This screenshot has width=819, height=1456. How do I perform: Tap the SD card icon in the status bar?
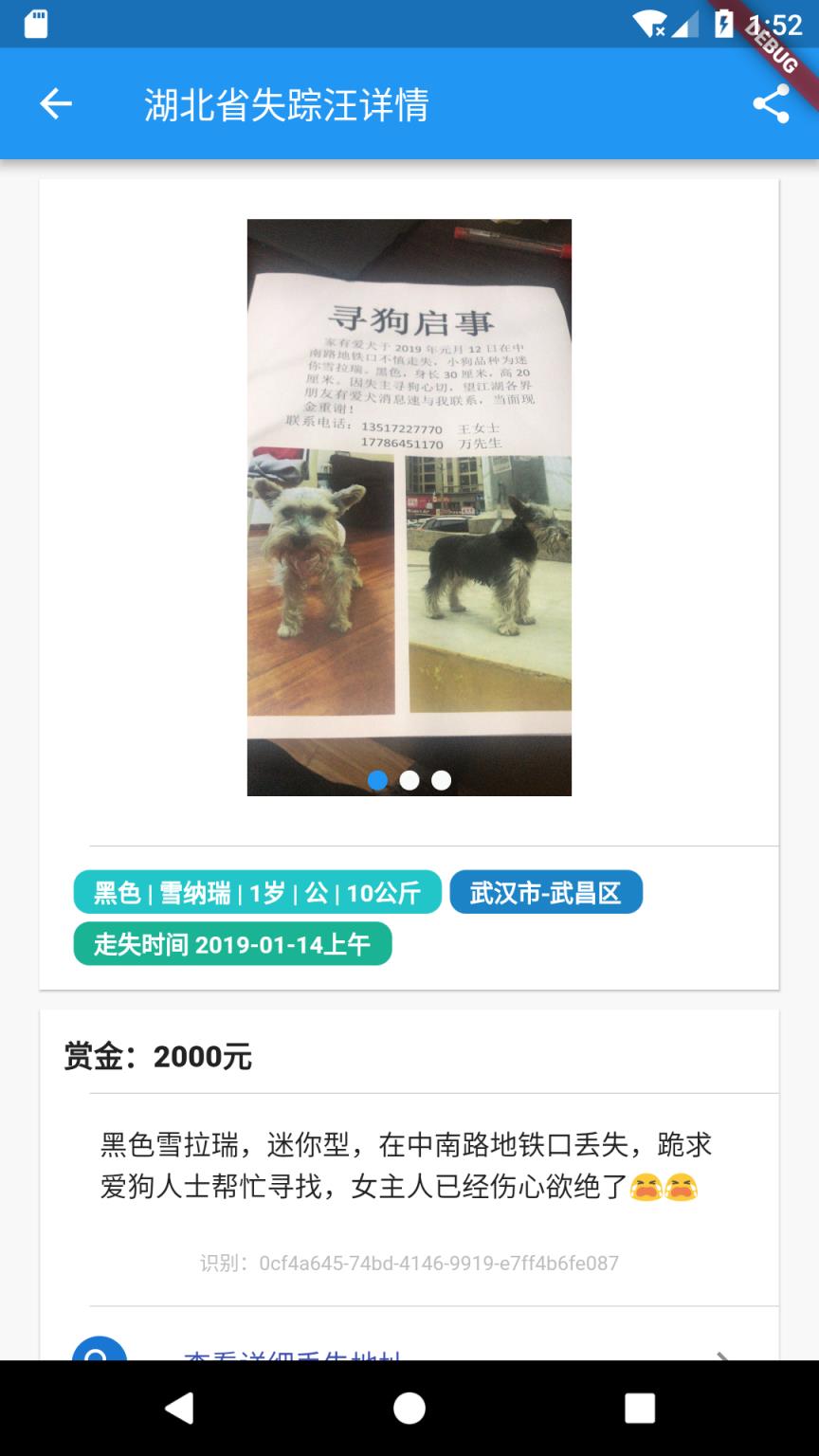(x=36, y=24)
